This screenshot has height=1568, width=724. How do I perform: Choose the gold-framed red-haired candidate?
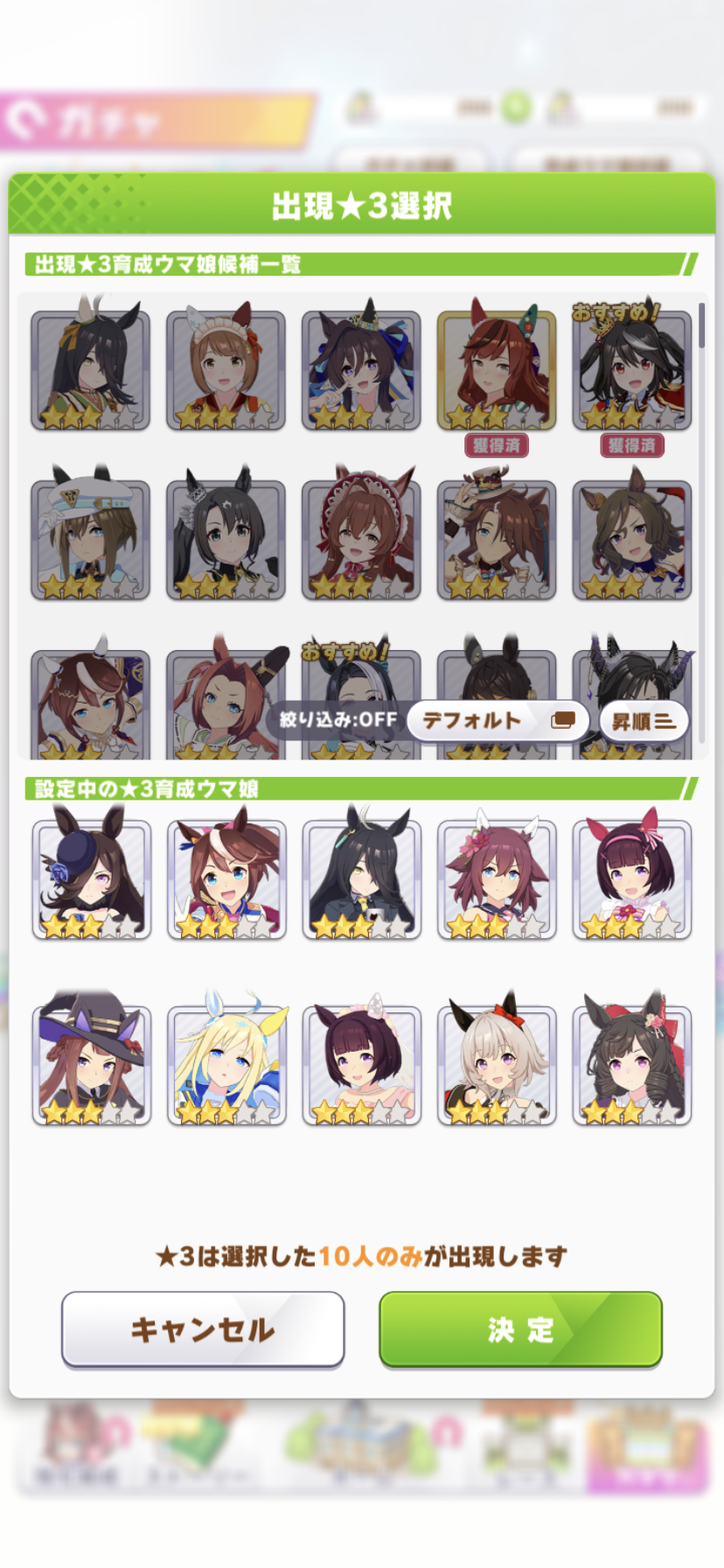point(496,369)
